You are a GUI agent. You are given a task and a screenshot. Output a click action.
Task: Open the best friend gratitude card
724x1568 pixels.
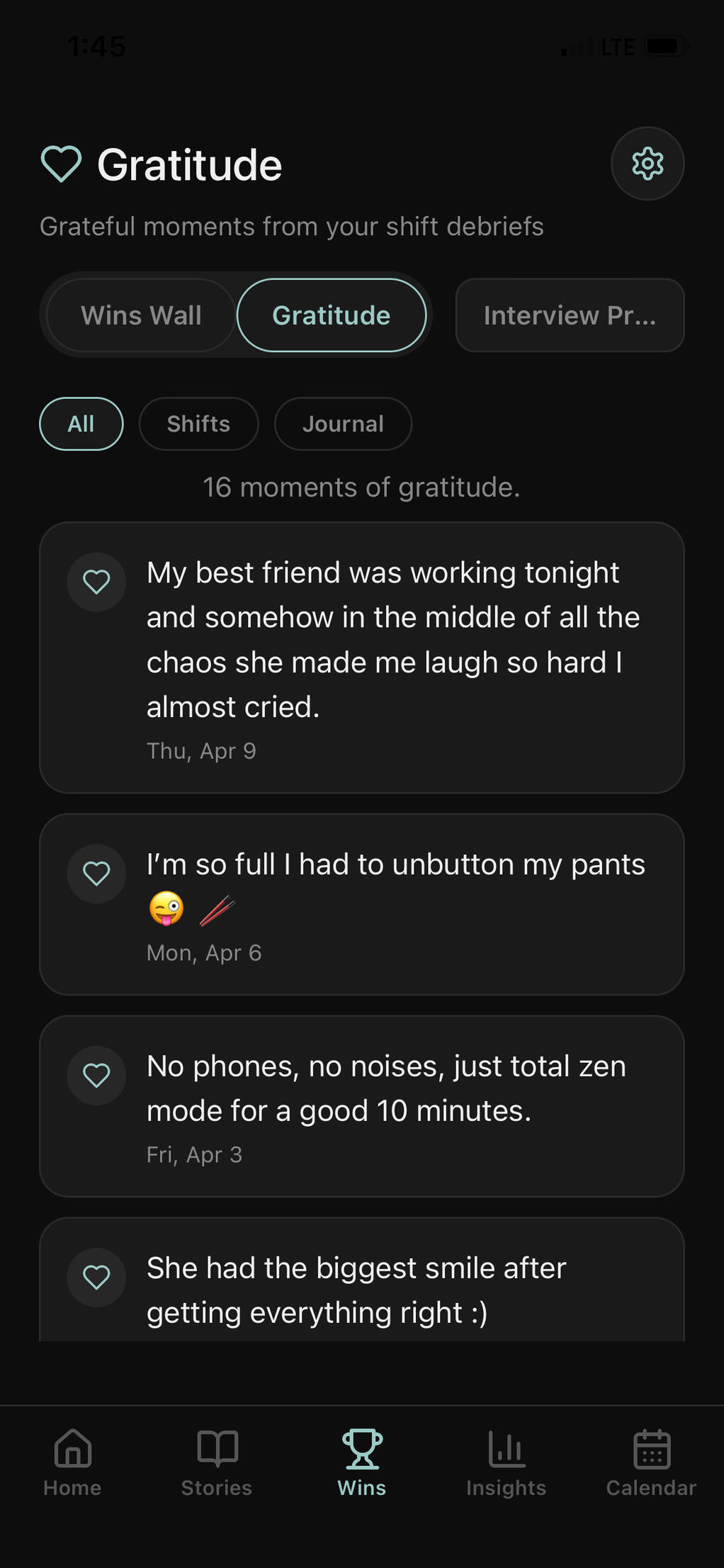click(362, 658)
